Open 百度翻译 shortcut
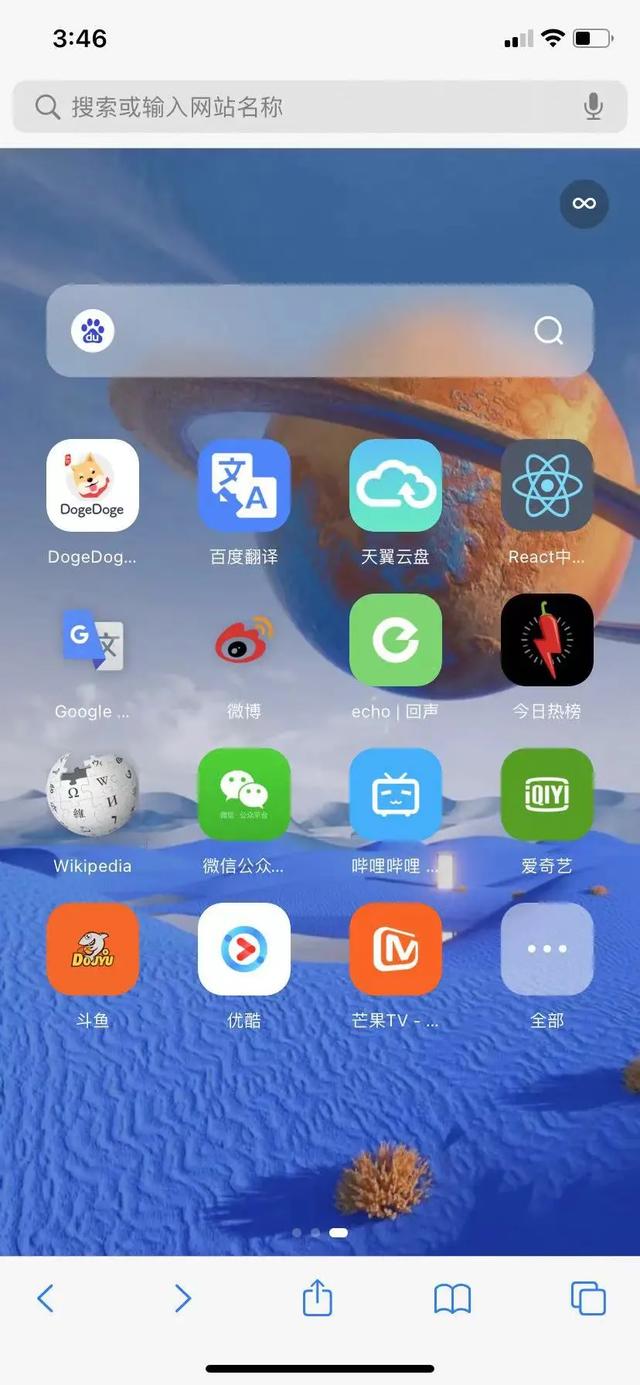This screenshot has height=1385, width=640. click(x=244, y=486)
